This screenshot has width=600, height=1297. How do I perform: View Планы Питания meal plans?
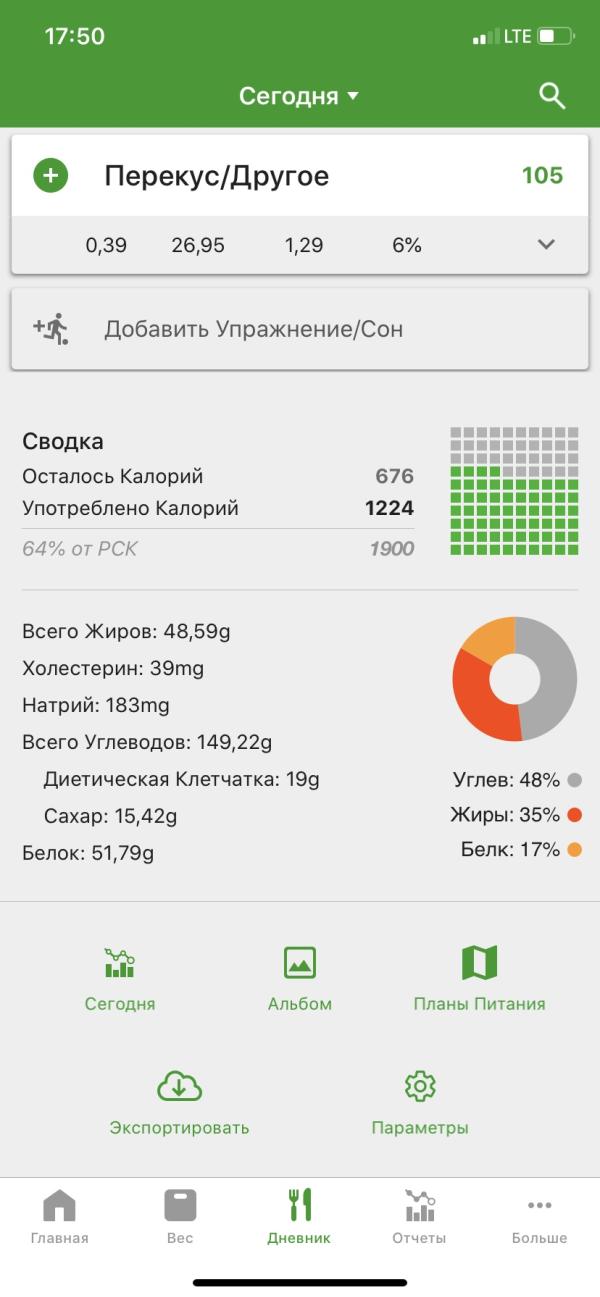479,979
